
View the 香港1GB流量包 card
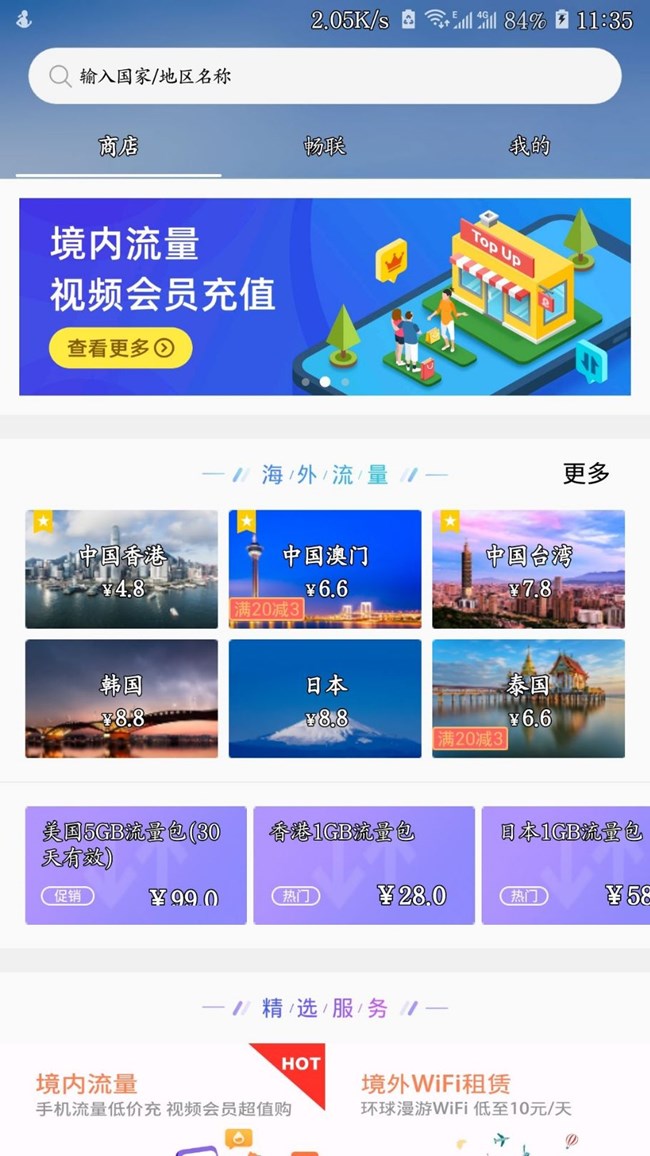[364, 865]
